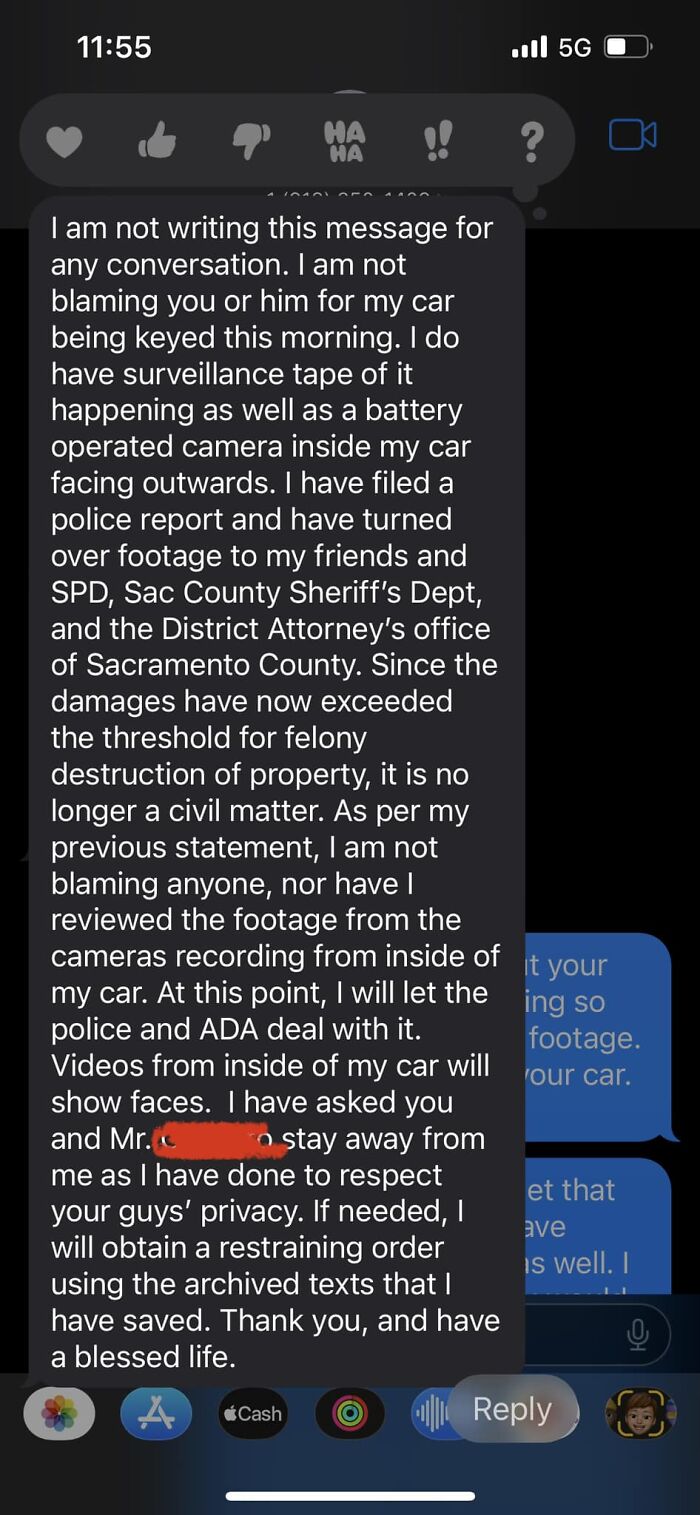Image resolution: width=700 pixels, height=1515 pixels.
Task: Open the Fitness activity rings app
Action: (x=349, y=1413)
